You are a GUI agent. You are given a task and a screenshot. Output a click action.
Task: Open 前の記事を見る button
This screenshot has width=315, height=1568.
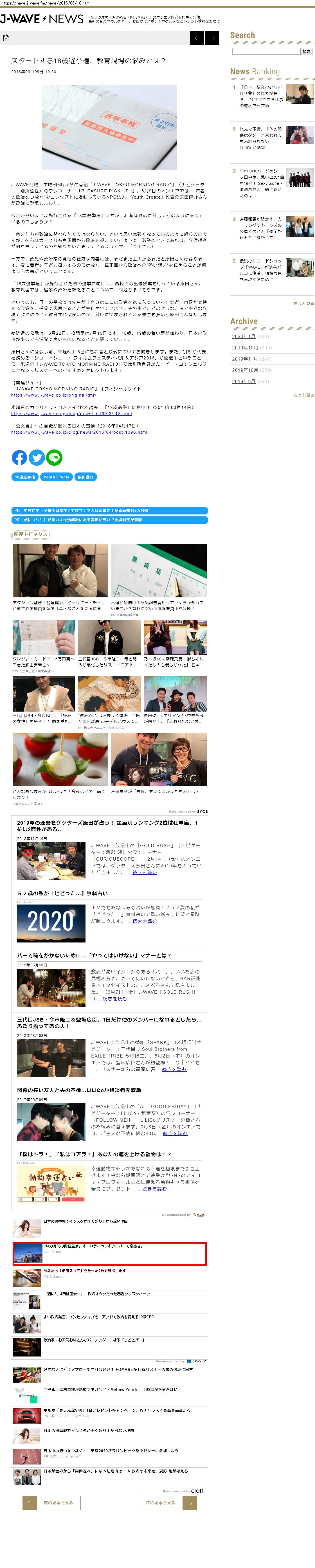click(x=52, y=1503)
